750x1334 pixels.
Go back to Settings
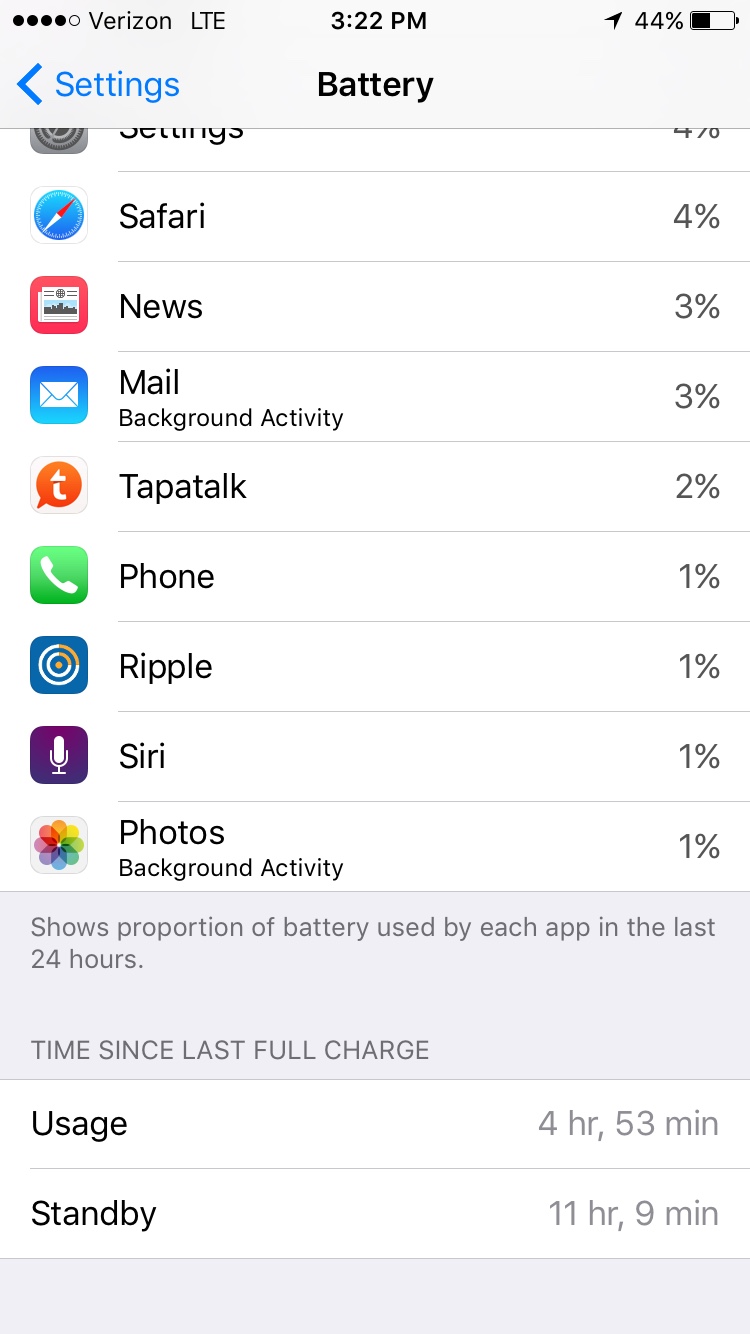pos(98,85)
